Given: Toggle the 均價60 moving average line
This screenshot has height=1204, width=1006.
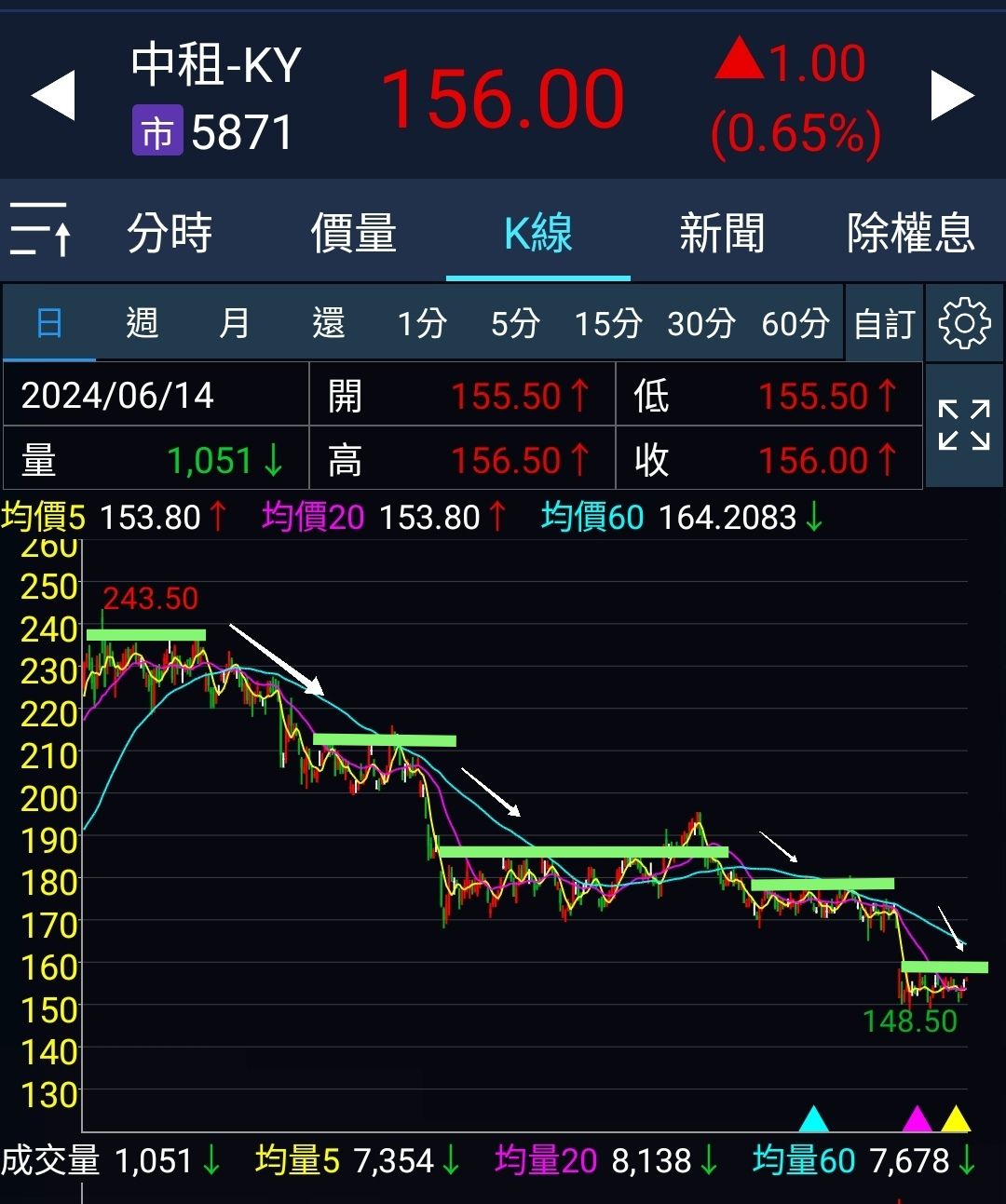Looking at the screenshot, I should pyautogui.click(x=591, y=517).
